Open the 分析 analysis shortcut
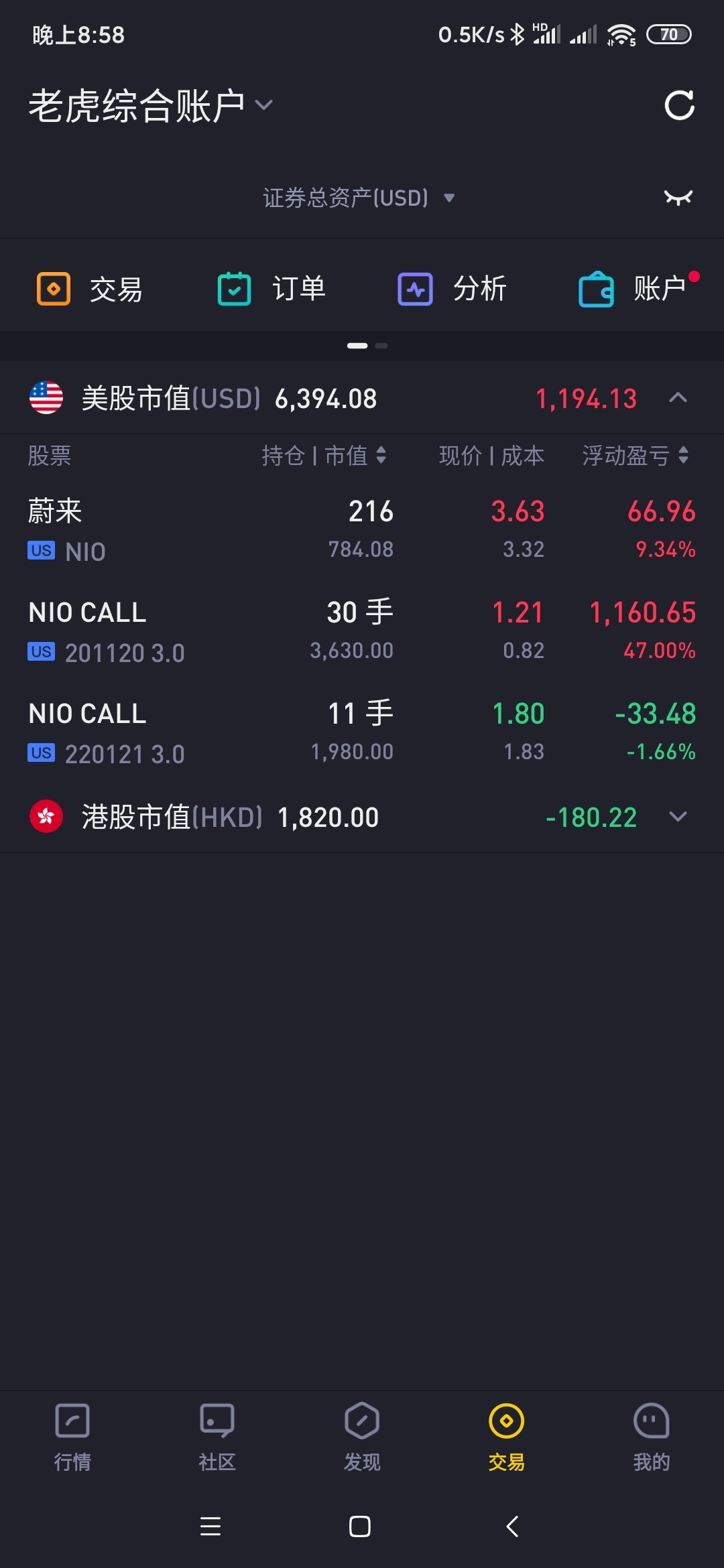Image resolution: width=724 pixels, height=1568 pixels. coord(452,289)
